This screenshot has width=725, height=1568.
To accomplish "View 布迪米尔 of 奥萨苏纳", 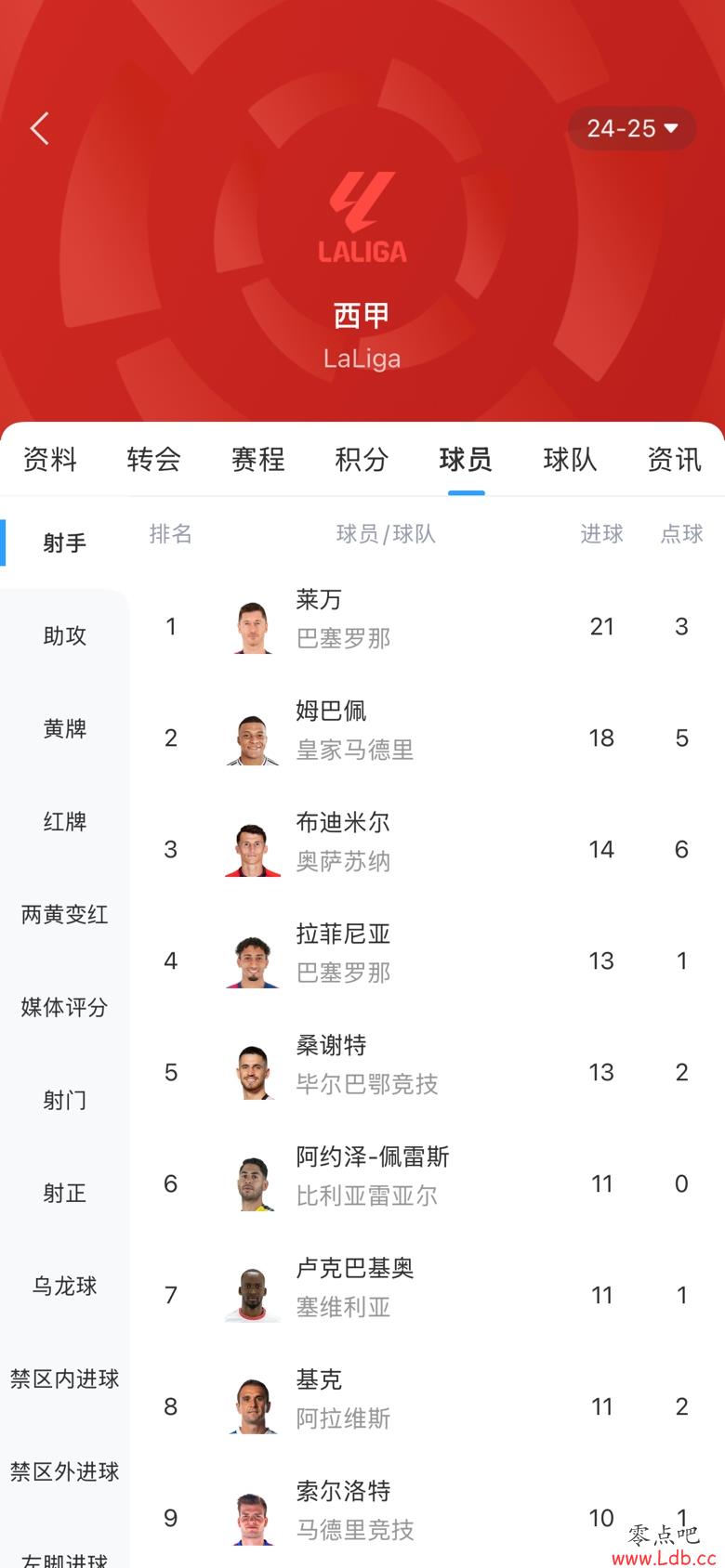I will [x=428, y=849].
